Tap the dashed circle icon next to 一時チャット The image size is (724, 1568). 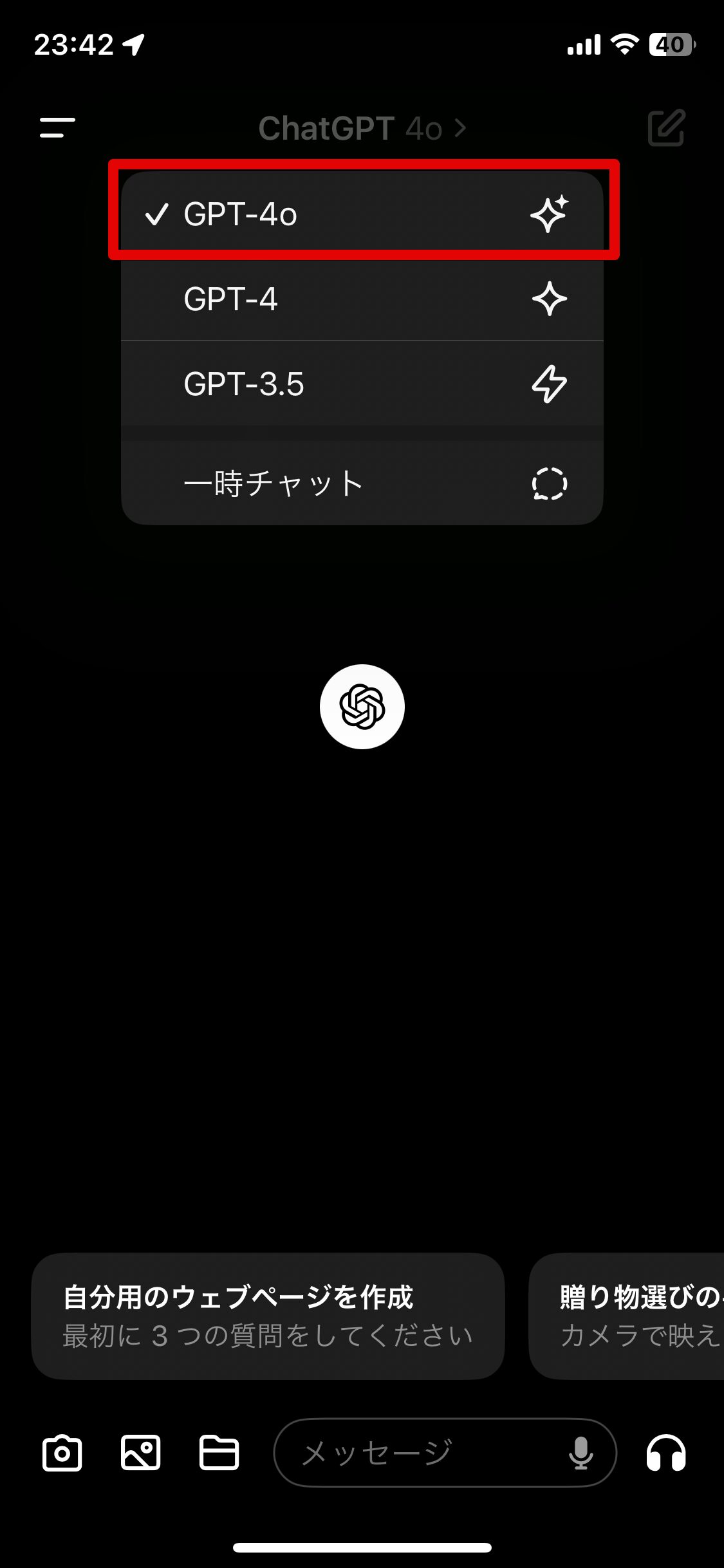tap(550, 483)
